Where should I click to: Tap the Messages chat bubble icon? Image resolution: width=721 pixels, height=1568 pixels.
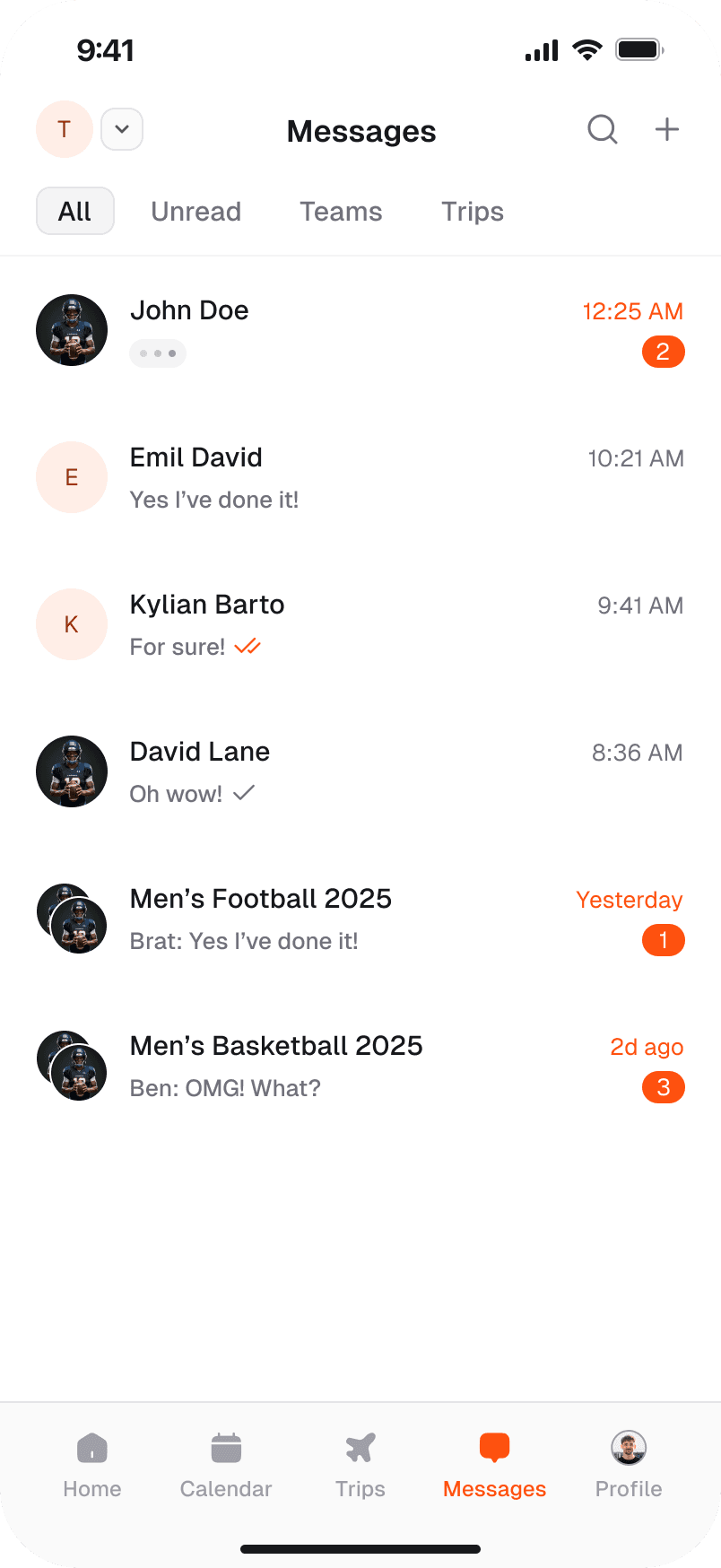[x=494, y=1448]
